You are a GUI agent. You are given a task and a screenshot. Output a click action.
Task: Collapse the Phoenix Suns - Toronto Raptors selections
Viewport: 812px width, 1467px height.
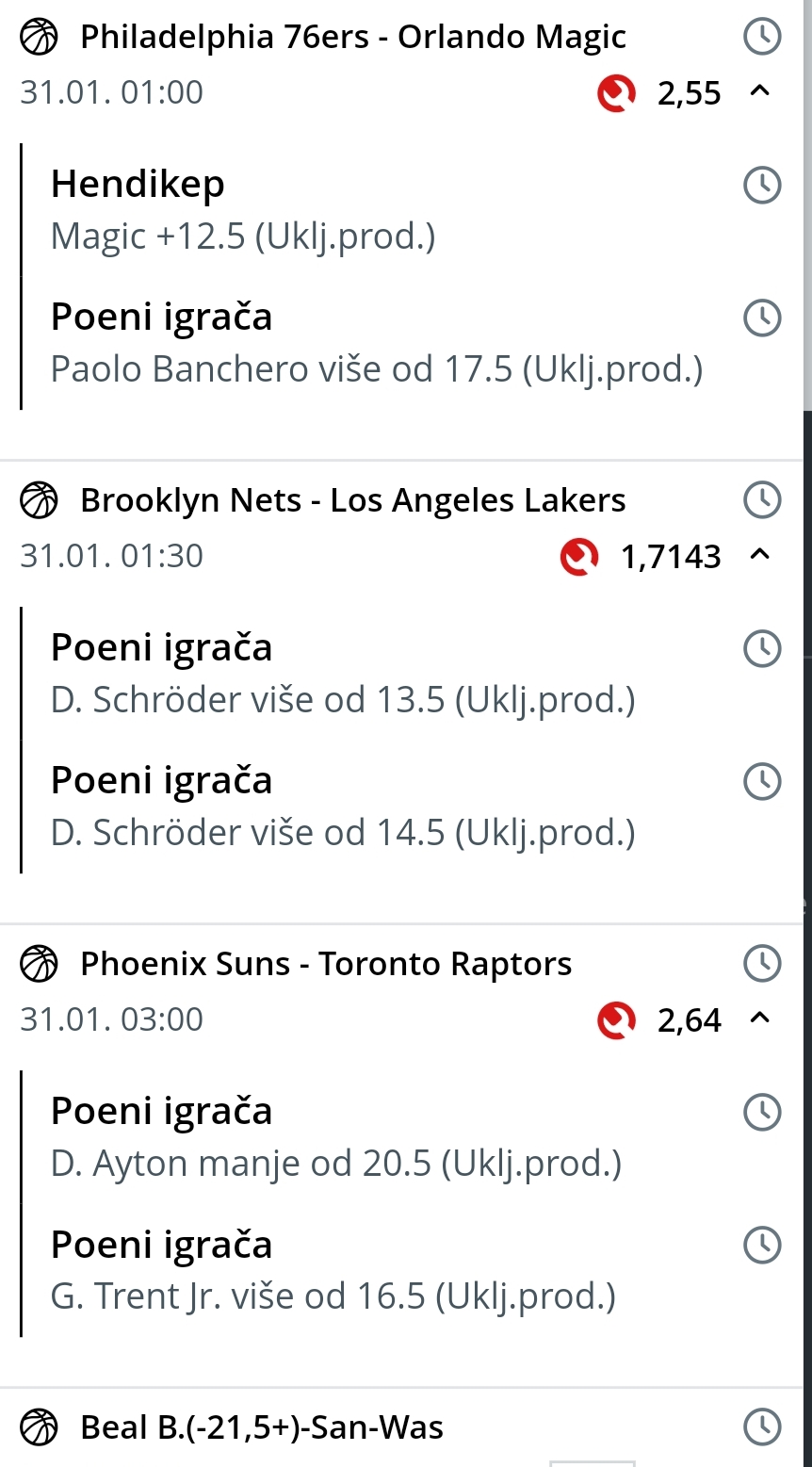[x=760, y=1019]
